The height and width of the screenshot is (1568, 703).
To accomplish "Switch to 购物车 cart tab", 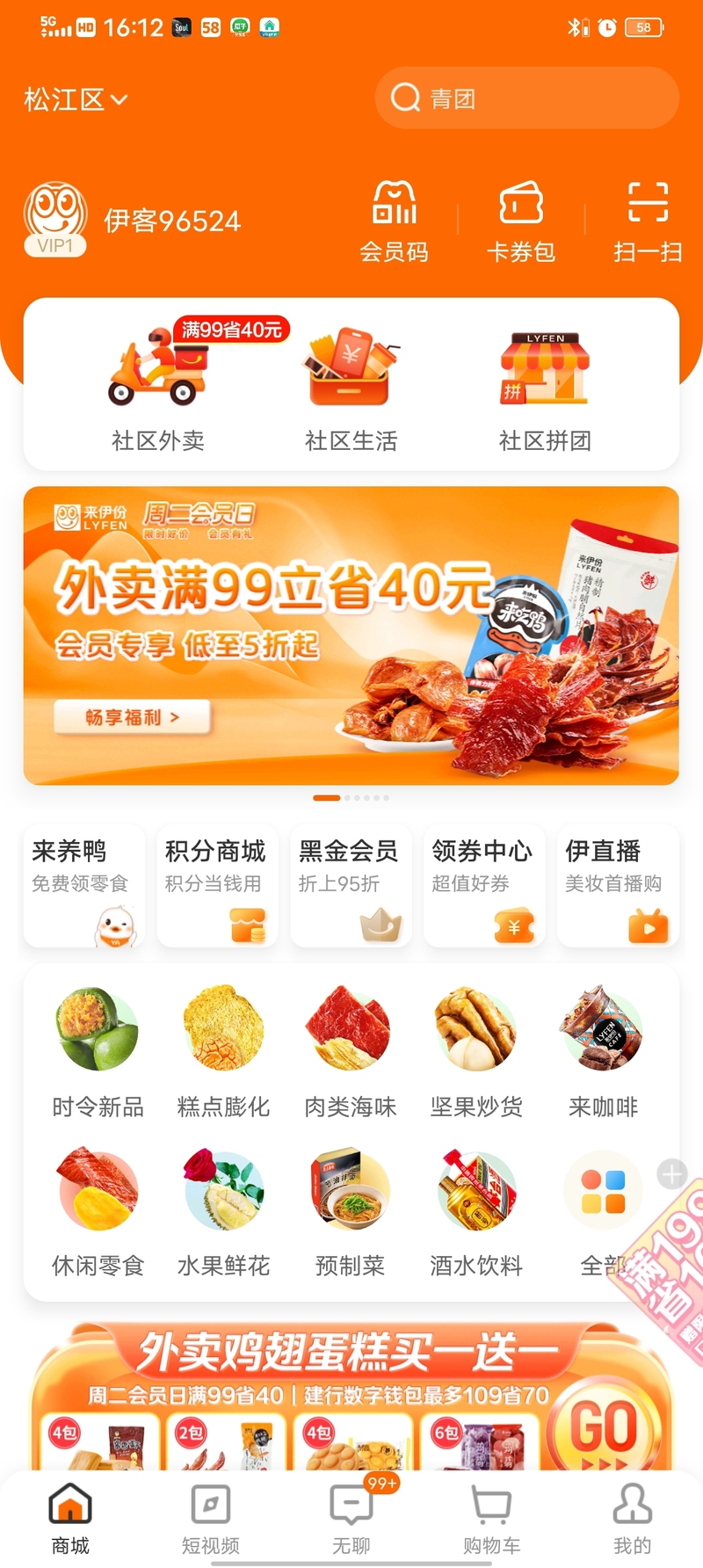I will coord(492,1517).
